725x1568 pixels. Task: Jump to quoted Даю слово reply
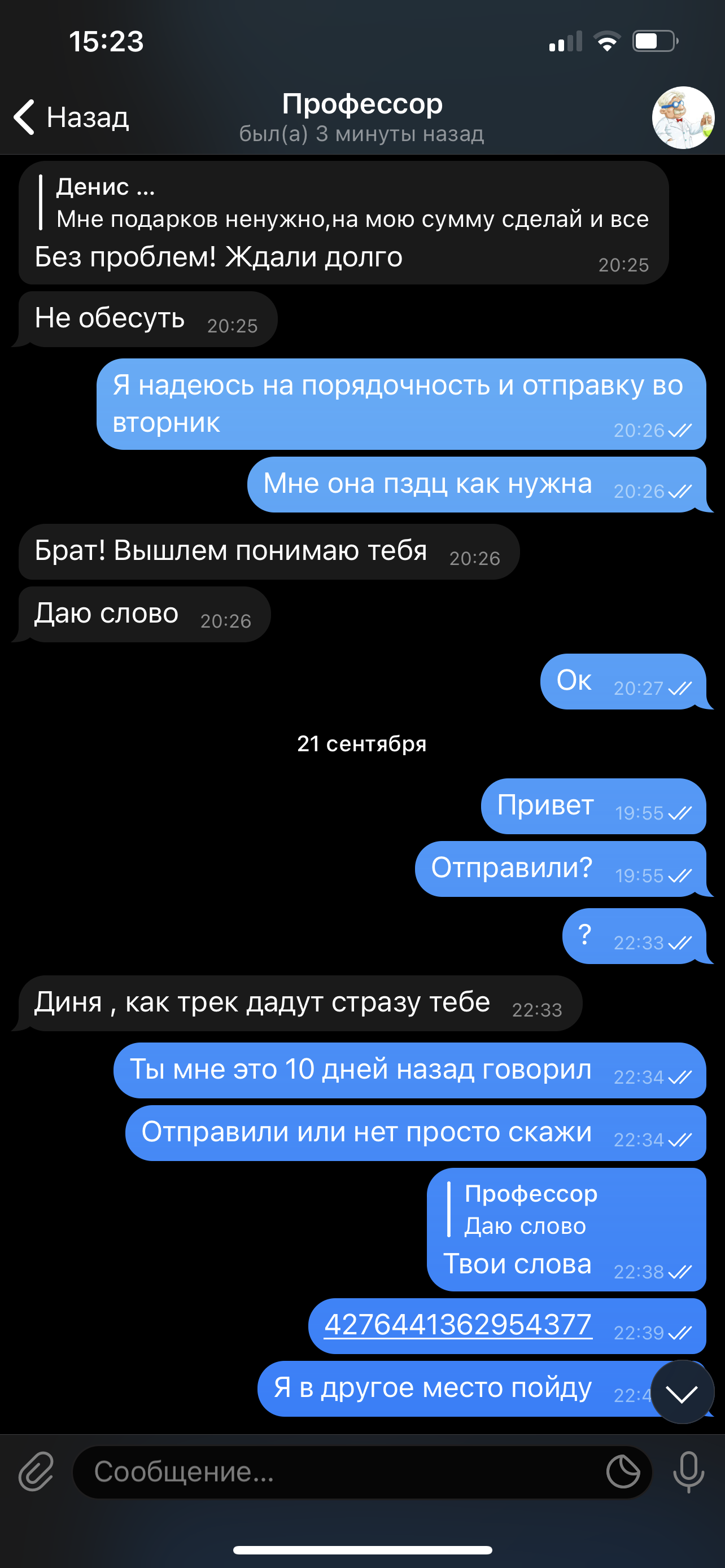[530, 1210]
